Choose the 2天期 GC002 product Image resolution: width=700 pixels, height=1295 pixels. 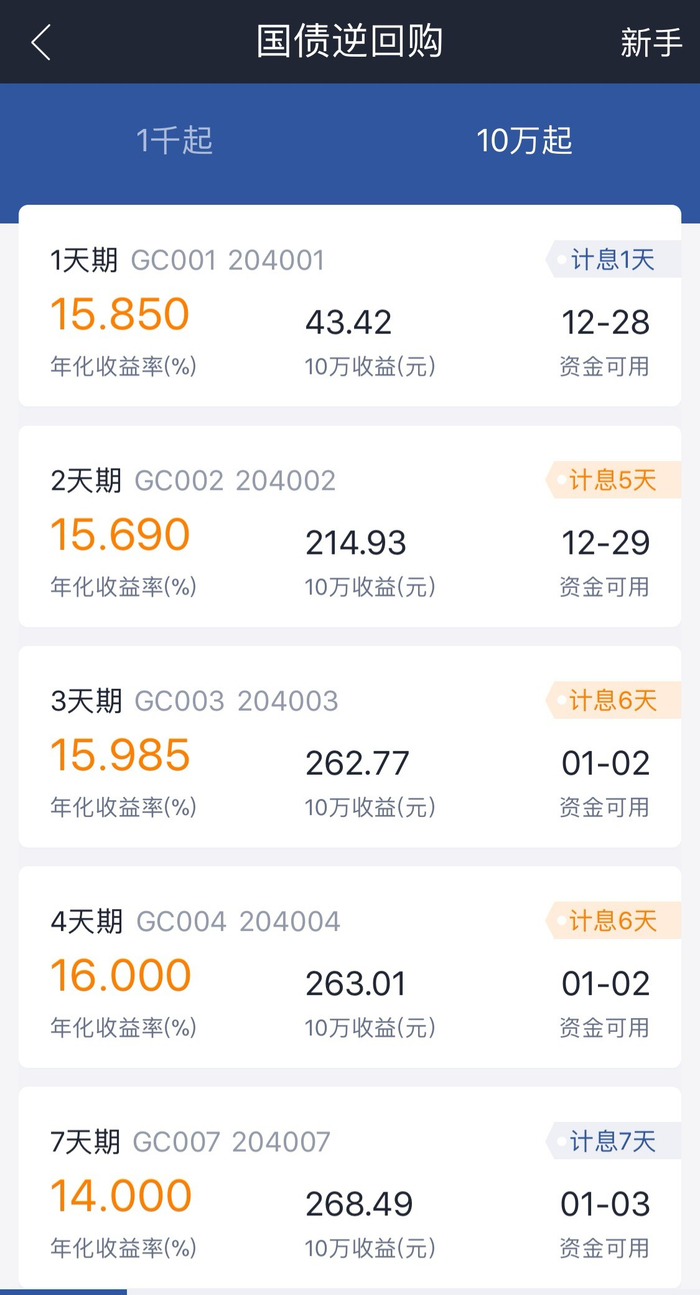pos(349,526)
